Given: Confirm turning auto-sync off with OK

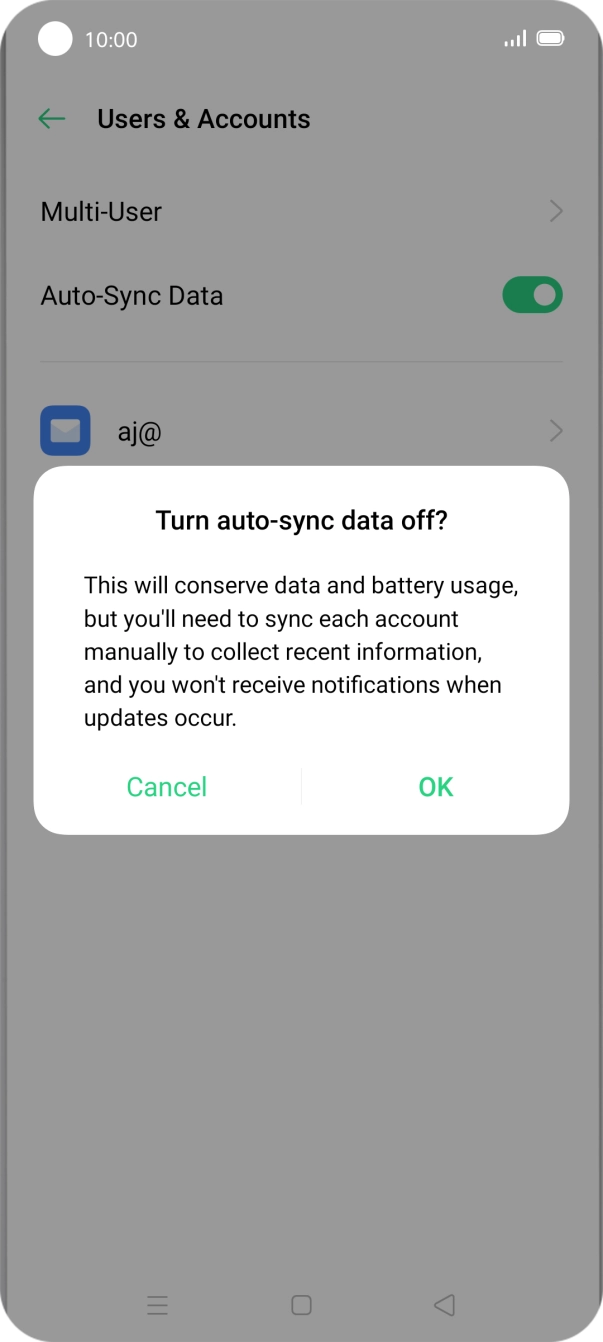Looking at the screenshot, I should [436, 787].
